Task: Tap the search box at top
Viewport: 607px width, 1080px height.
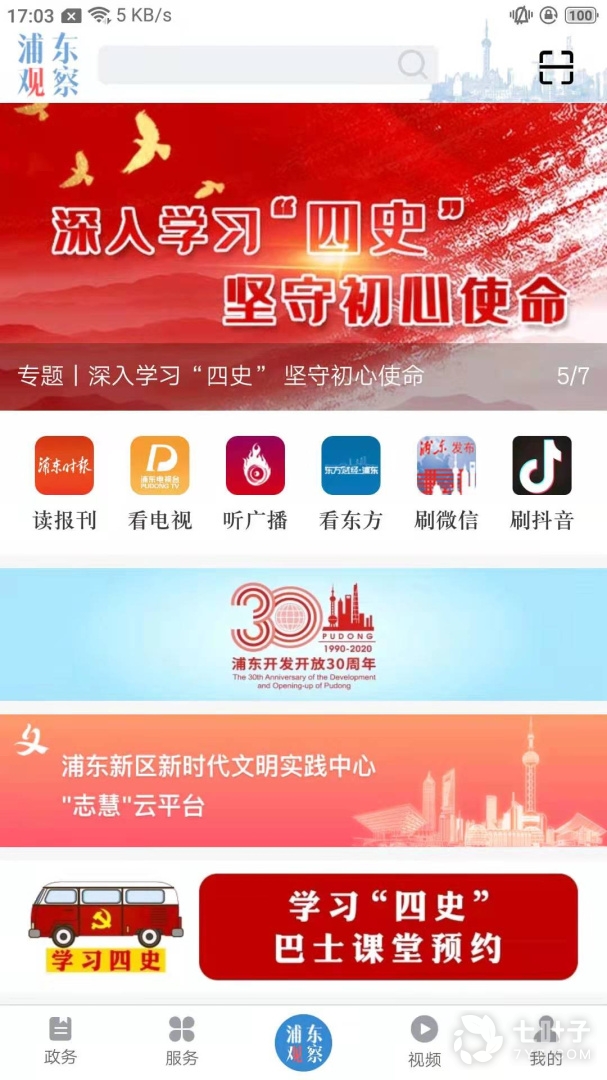Action: (267, 65)
